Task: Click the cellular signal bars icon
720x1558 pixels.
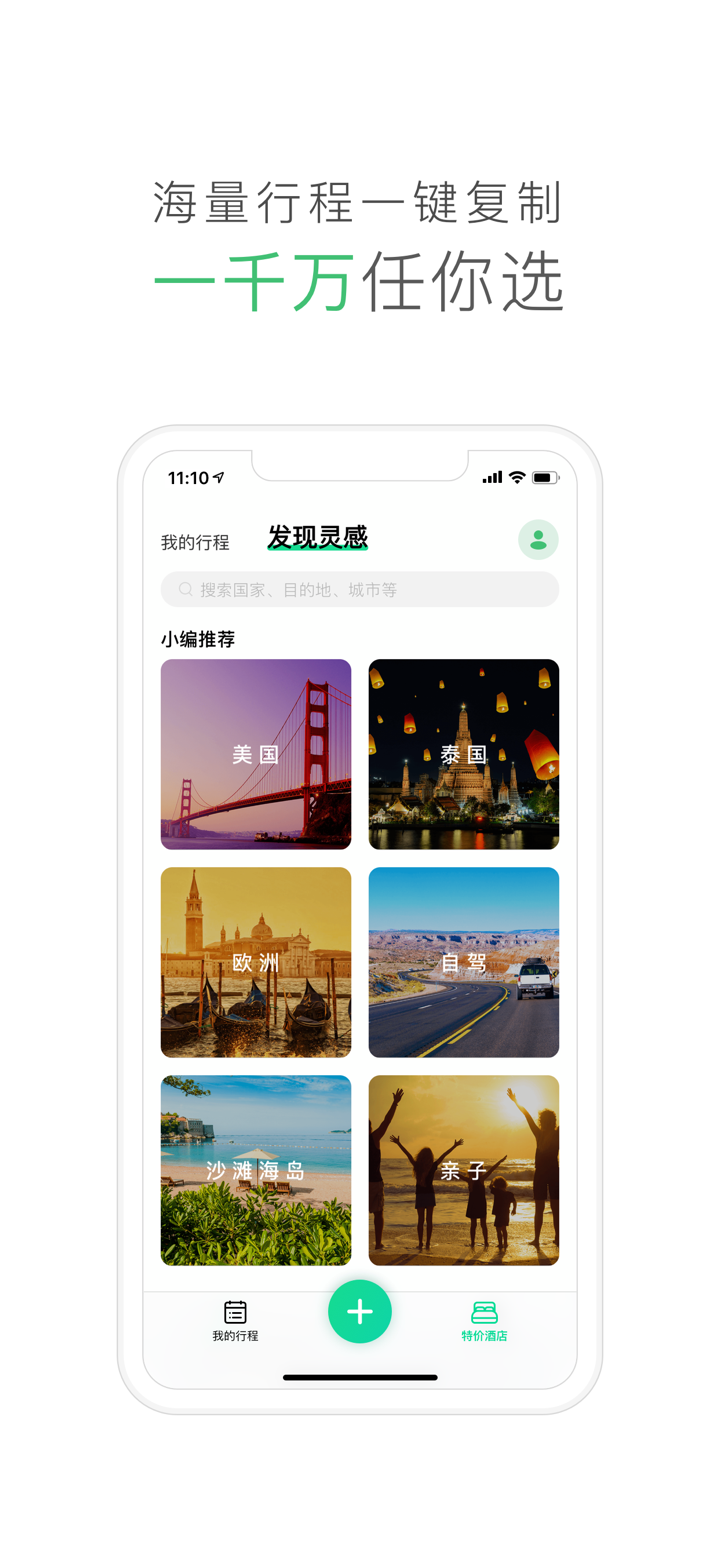Action: [491, 478]
